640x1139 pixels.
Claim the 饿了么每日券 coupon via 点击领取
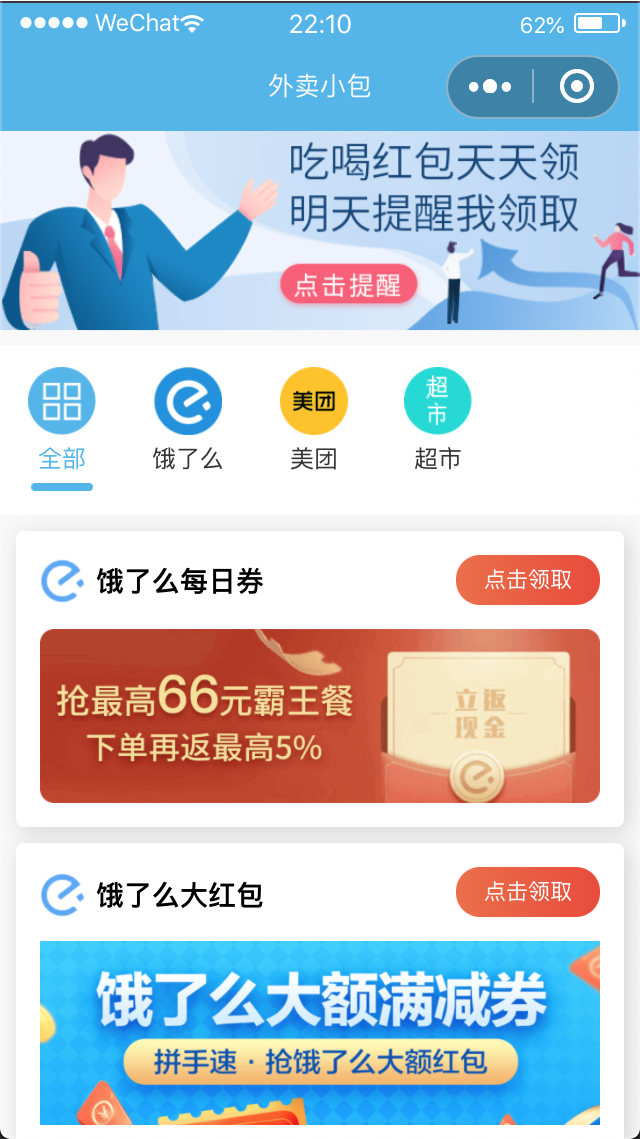tap(528, 580)
